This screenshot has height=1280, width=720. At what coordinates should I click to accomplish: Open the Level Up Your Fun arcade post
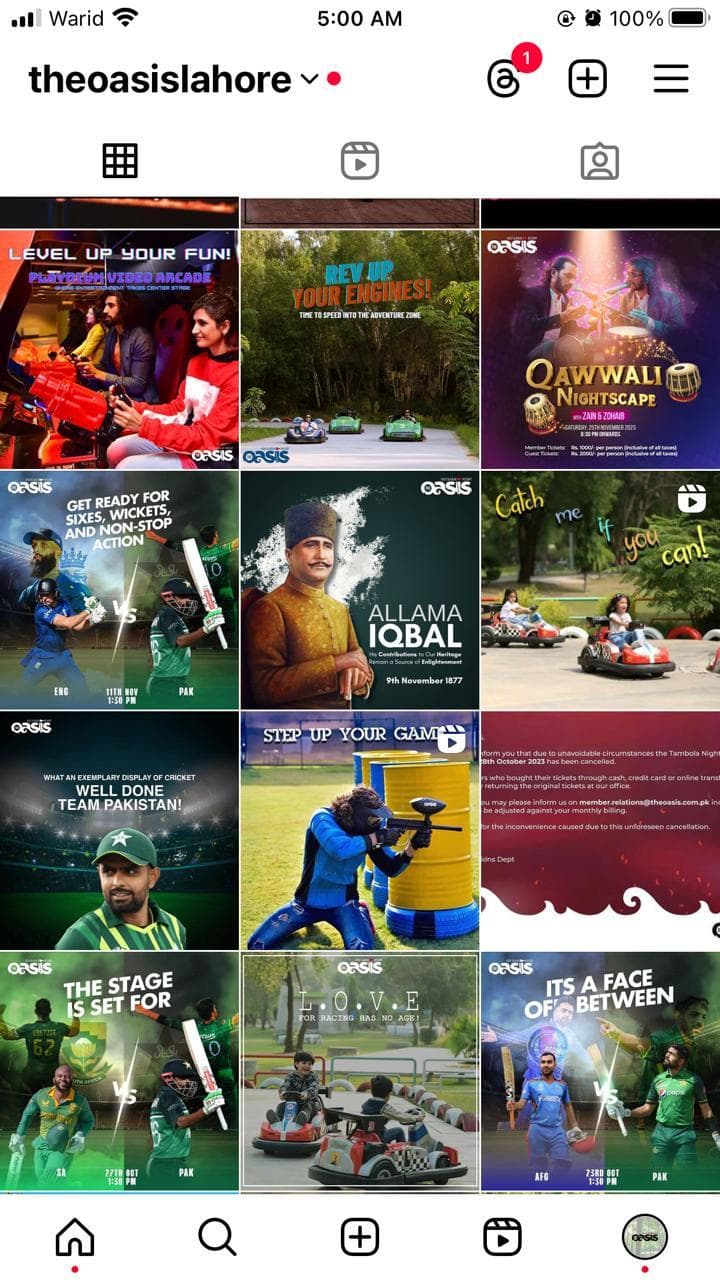pyautogui.click(x=120, y=349)
